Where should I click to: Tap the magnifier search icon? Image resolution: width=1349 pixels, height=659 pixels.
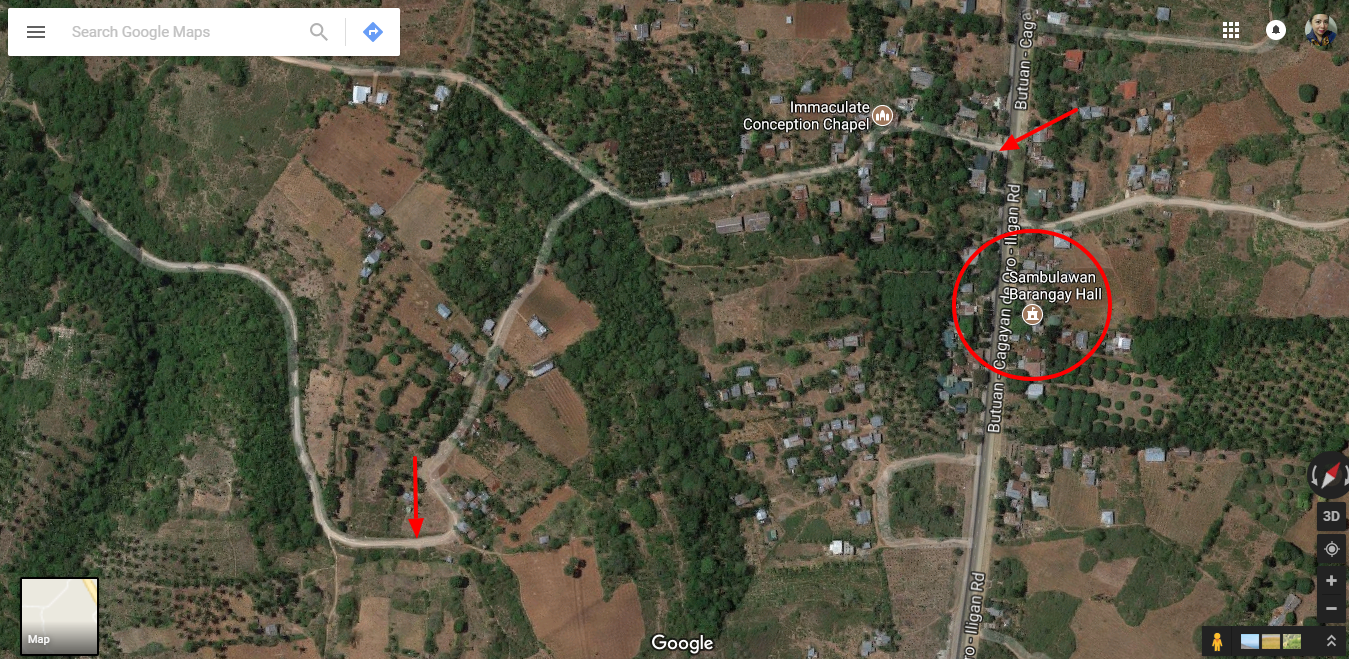tap(319, 32)
